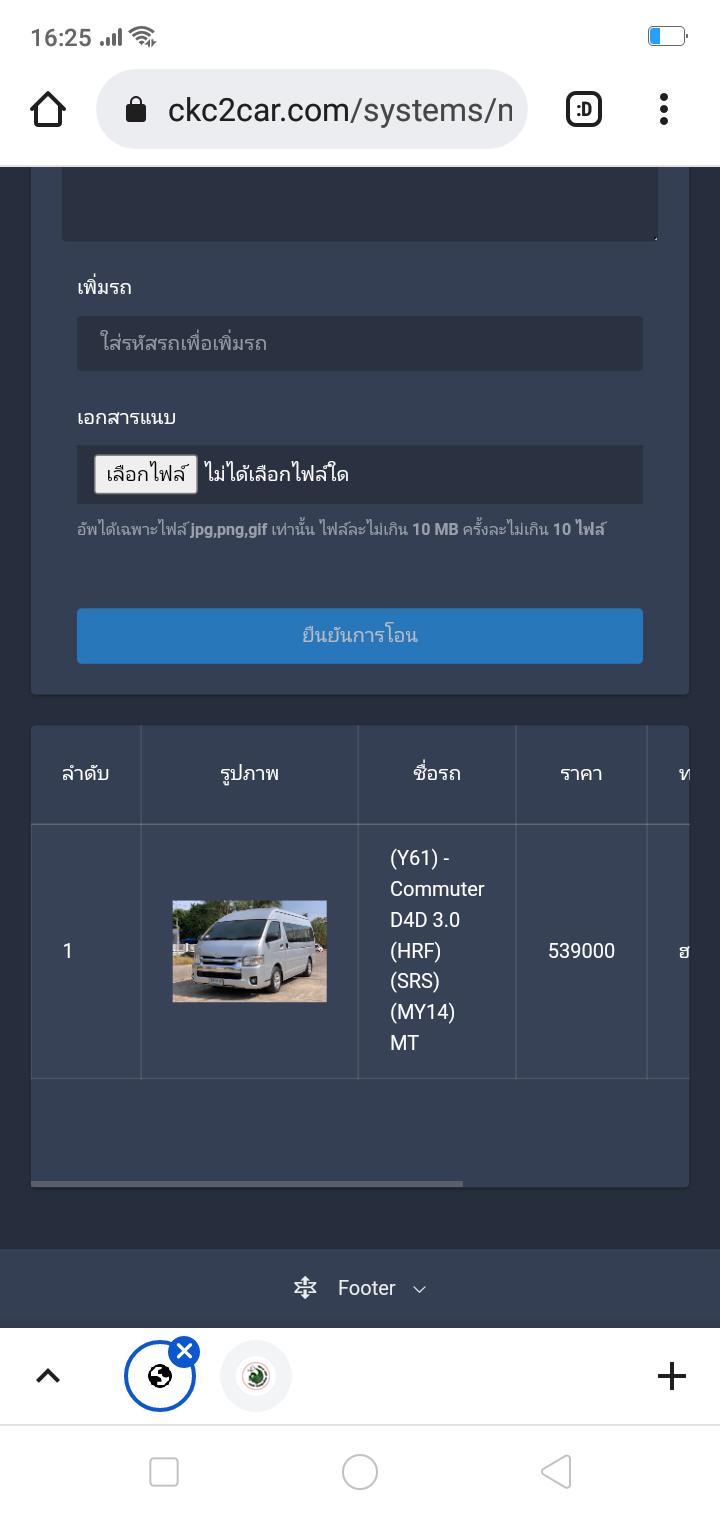Focus the large text area above เพิ่มรถ

pyautogui.click(x=360, y=204)
